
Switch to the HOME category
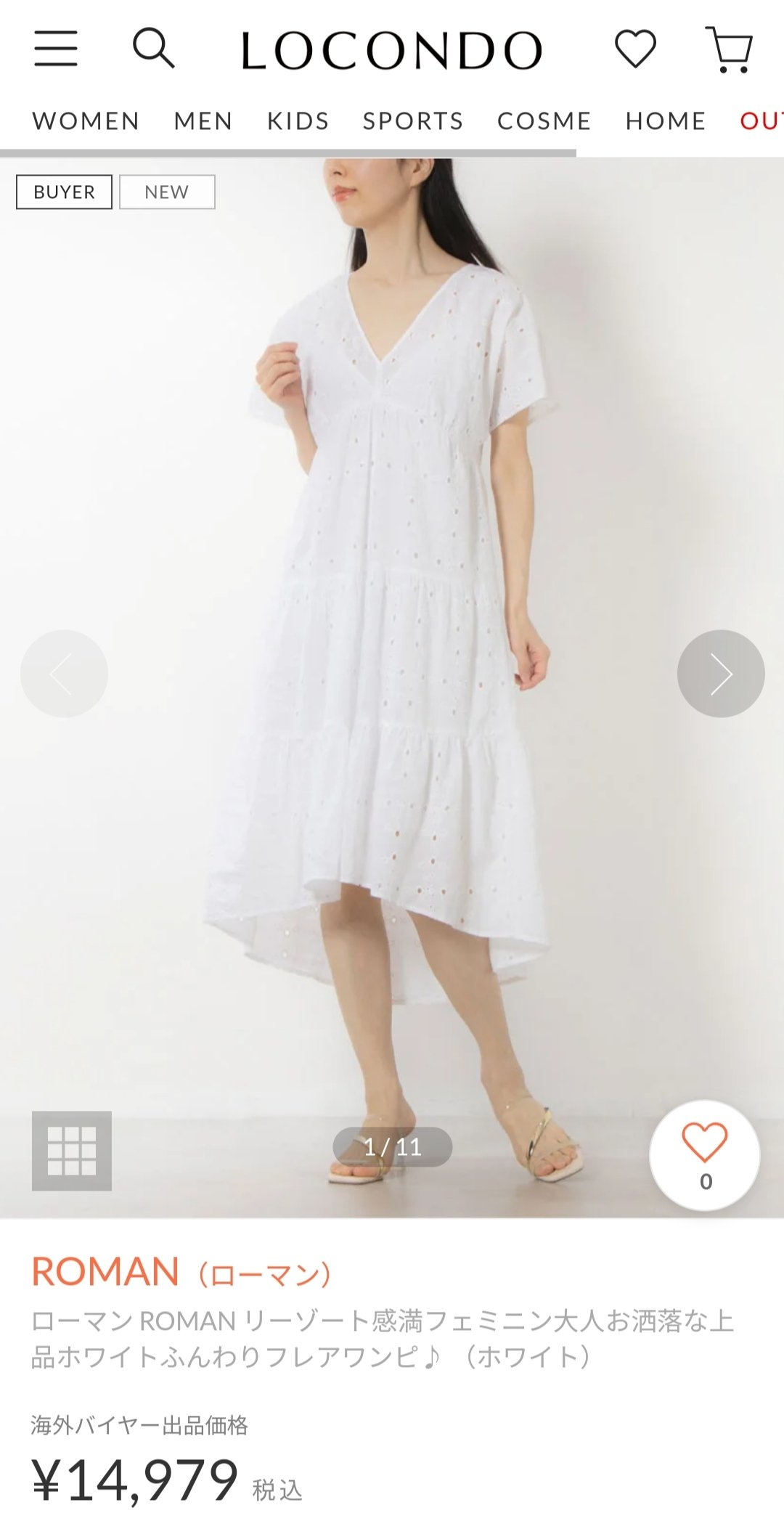[666, 121]
